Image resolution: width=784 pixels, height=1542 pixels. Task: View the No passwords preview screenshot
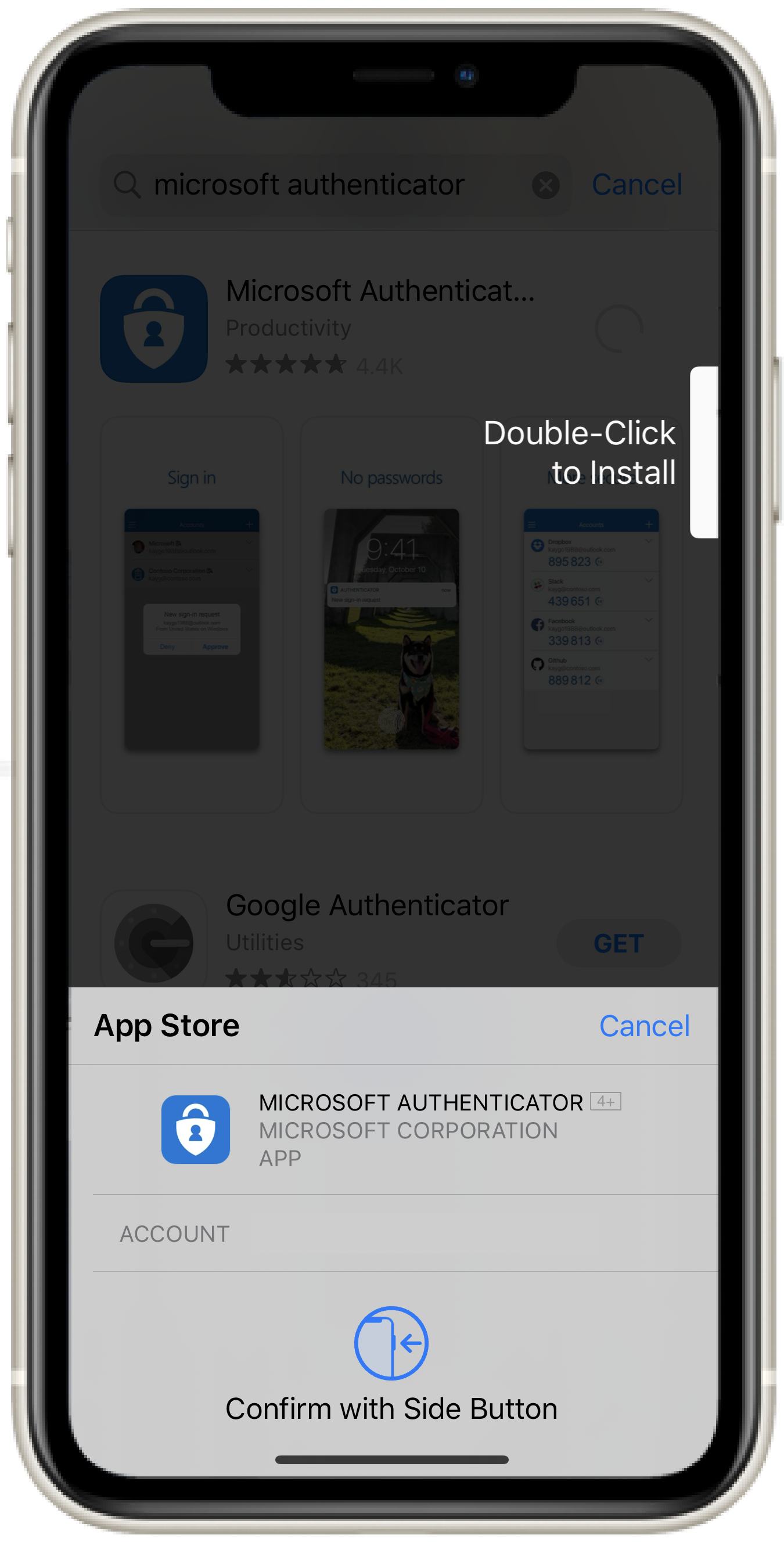[391, 614]
